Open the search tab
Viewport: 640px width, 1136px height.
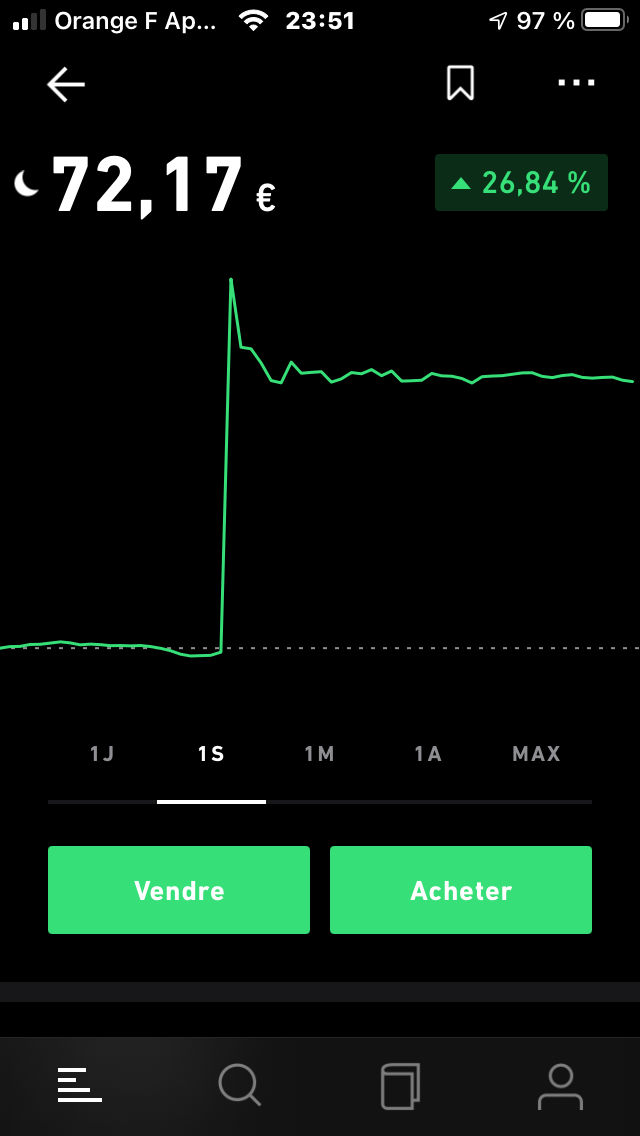(x=240, y=1085)
